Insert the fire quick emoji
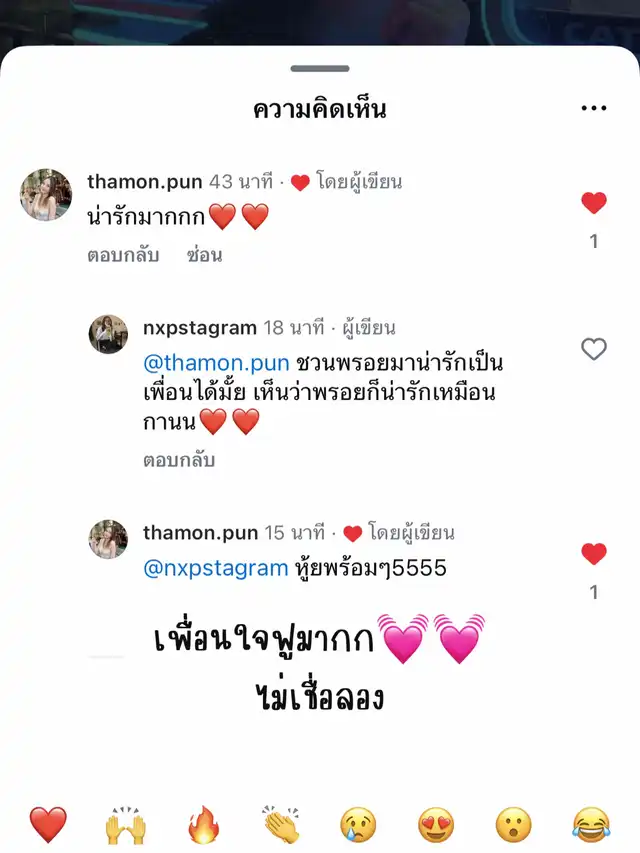 pos(203,825)
